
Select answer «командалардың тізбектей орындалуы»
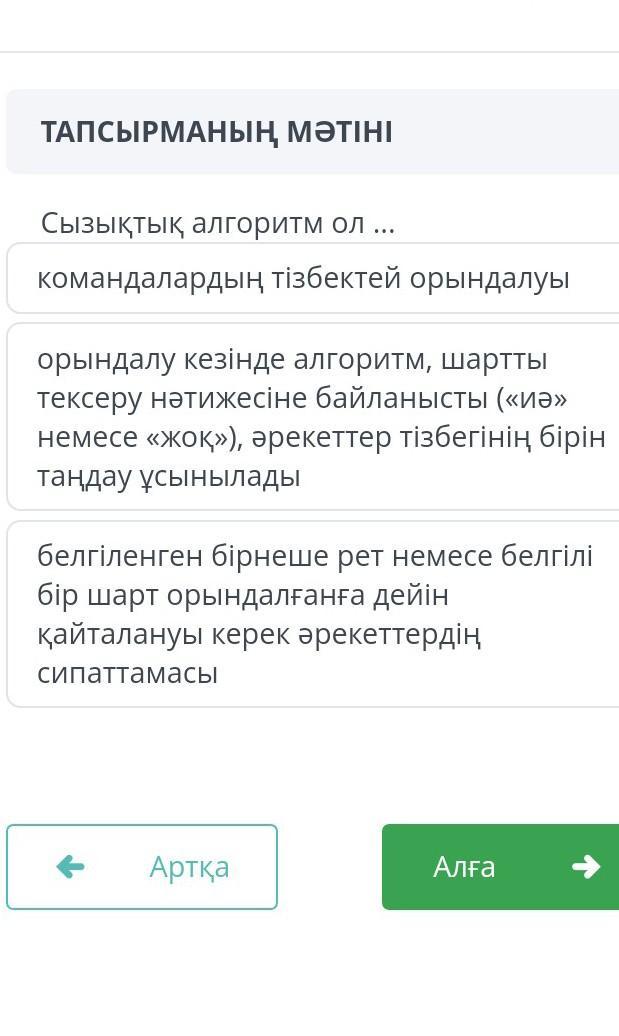[x=305, y=278]
